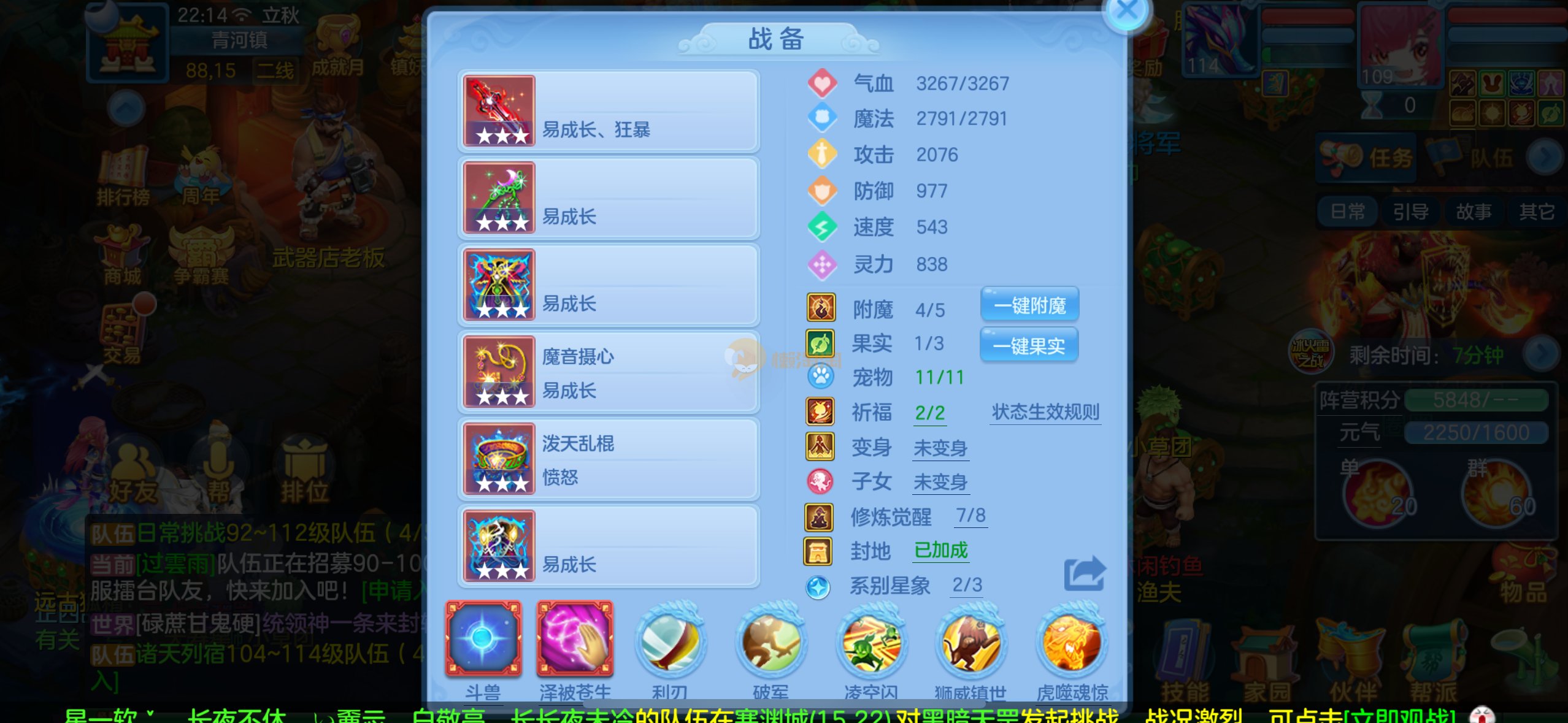Image resolution: width=1568 pixels, height=723 pixels.
Task: Select the 虎噬魂惊 skill icon
Action: click(1071, 642)
